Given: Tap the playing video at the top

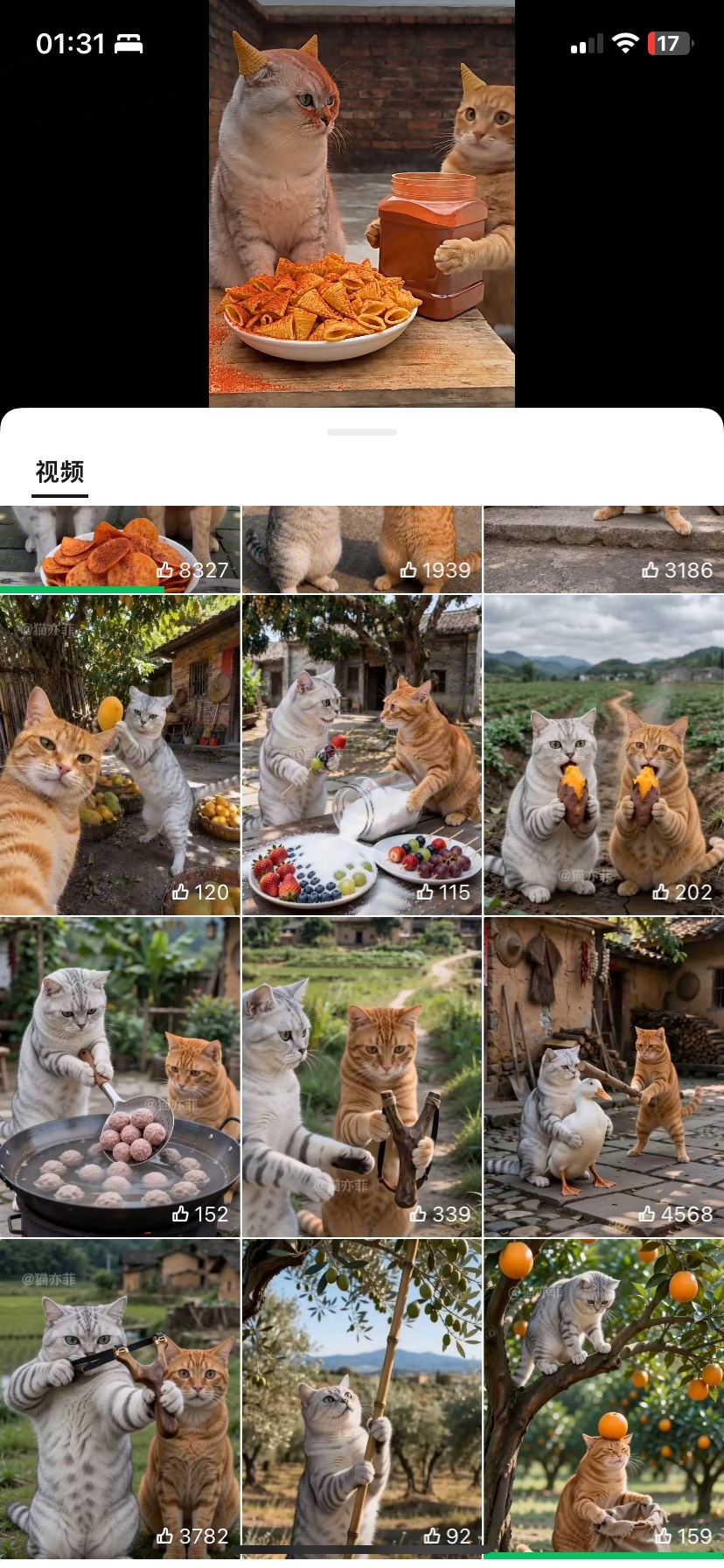Looking at the screenshot, I should (362, 204).
